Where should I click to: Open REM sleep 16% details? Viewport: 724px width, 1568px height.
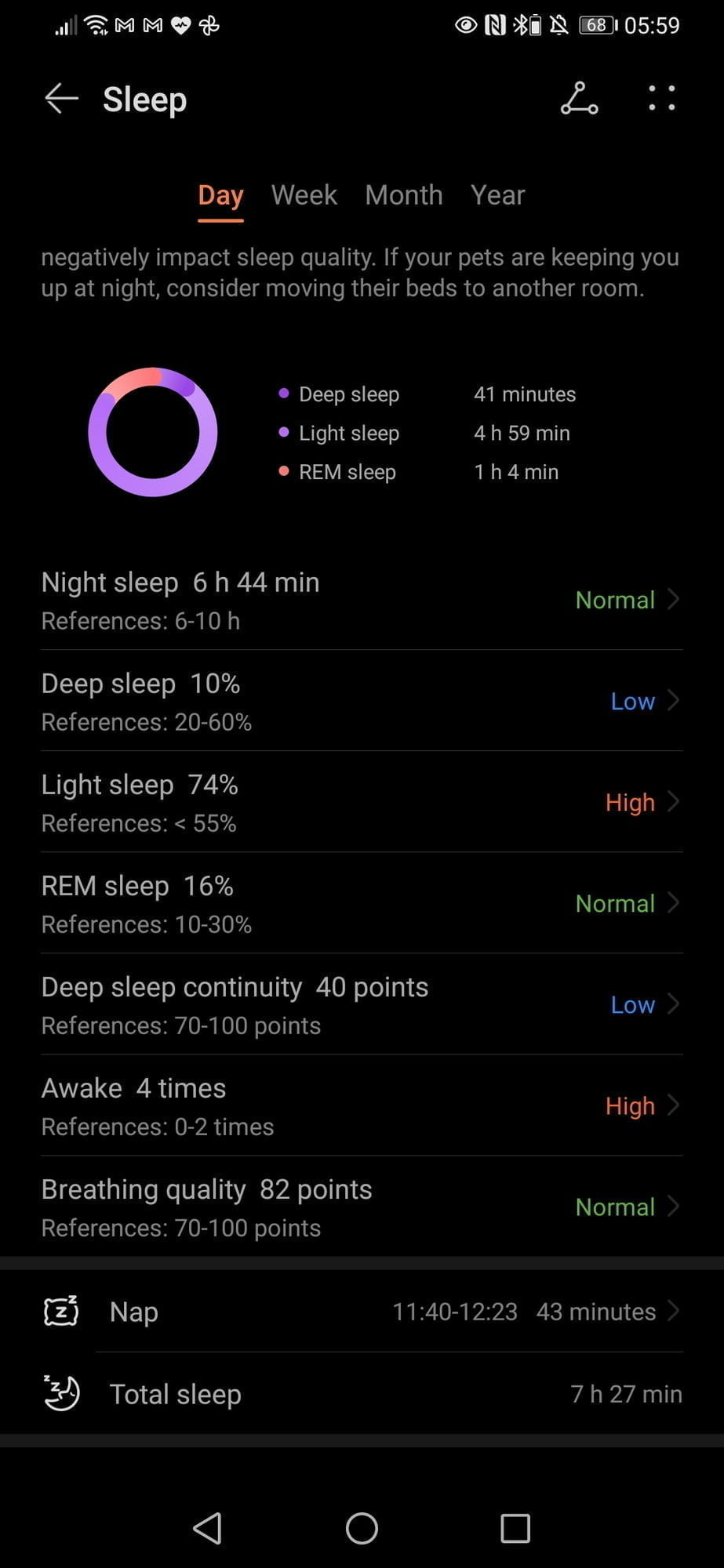361,903
